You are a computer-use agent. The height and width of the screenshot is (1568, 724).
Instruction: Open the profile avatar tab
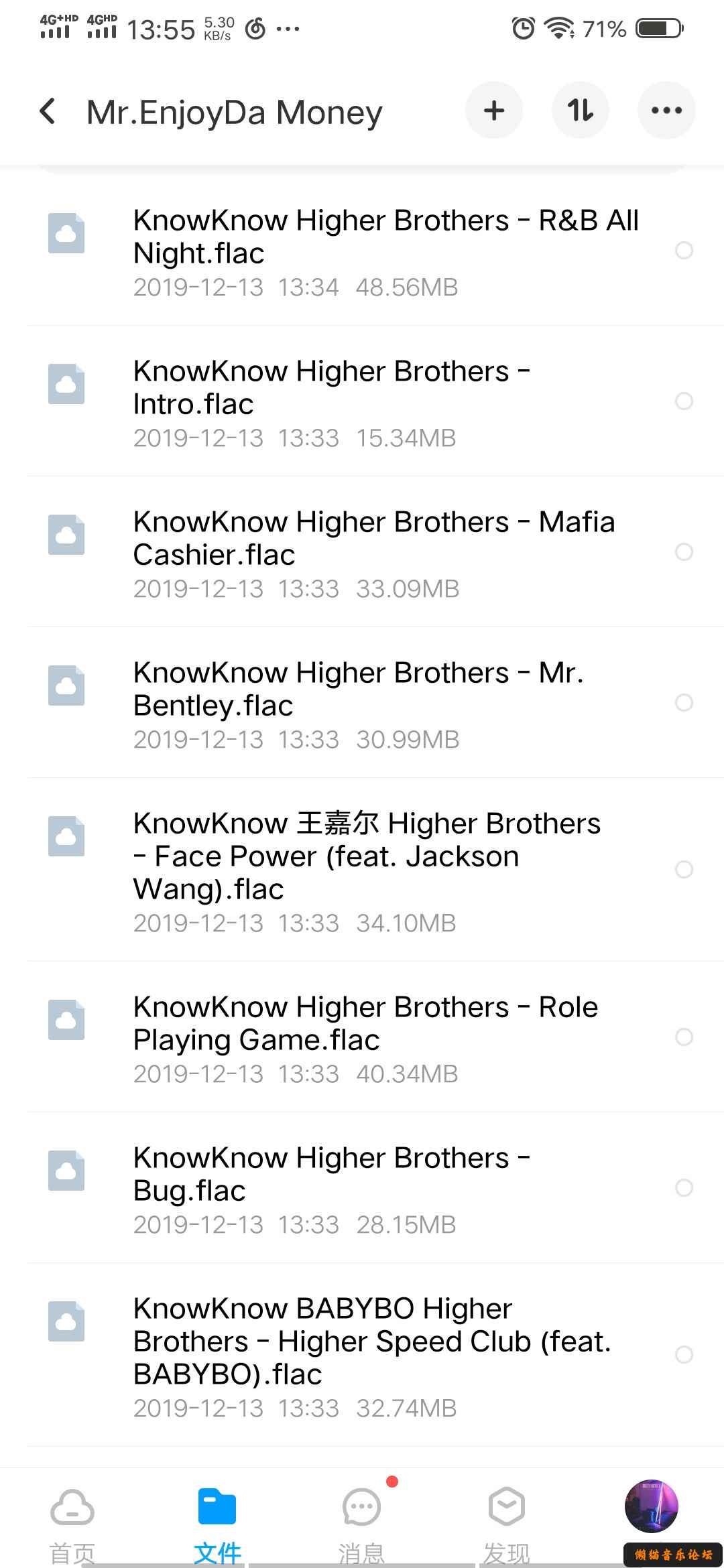[651, 1506]
